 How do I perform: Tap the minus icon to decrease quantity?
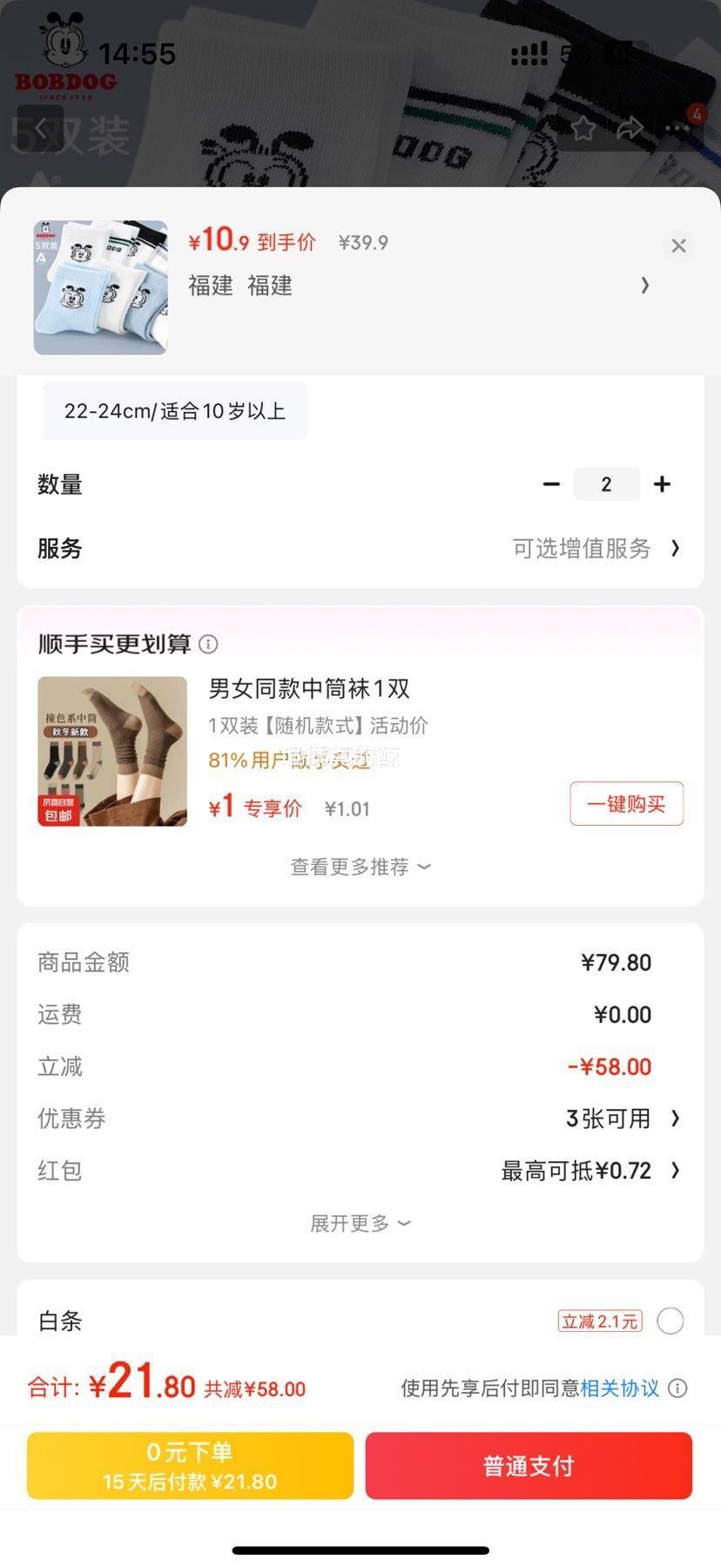(x=551, y=484)
